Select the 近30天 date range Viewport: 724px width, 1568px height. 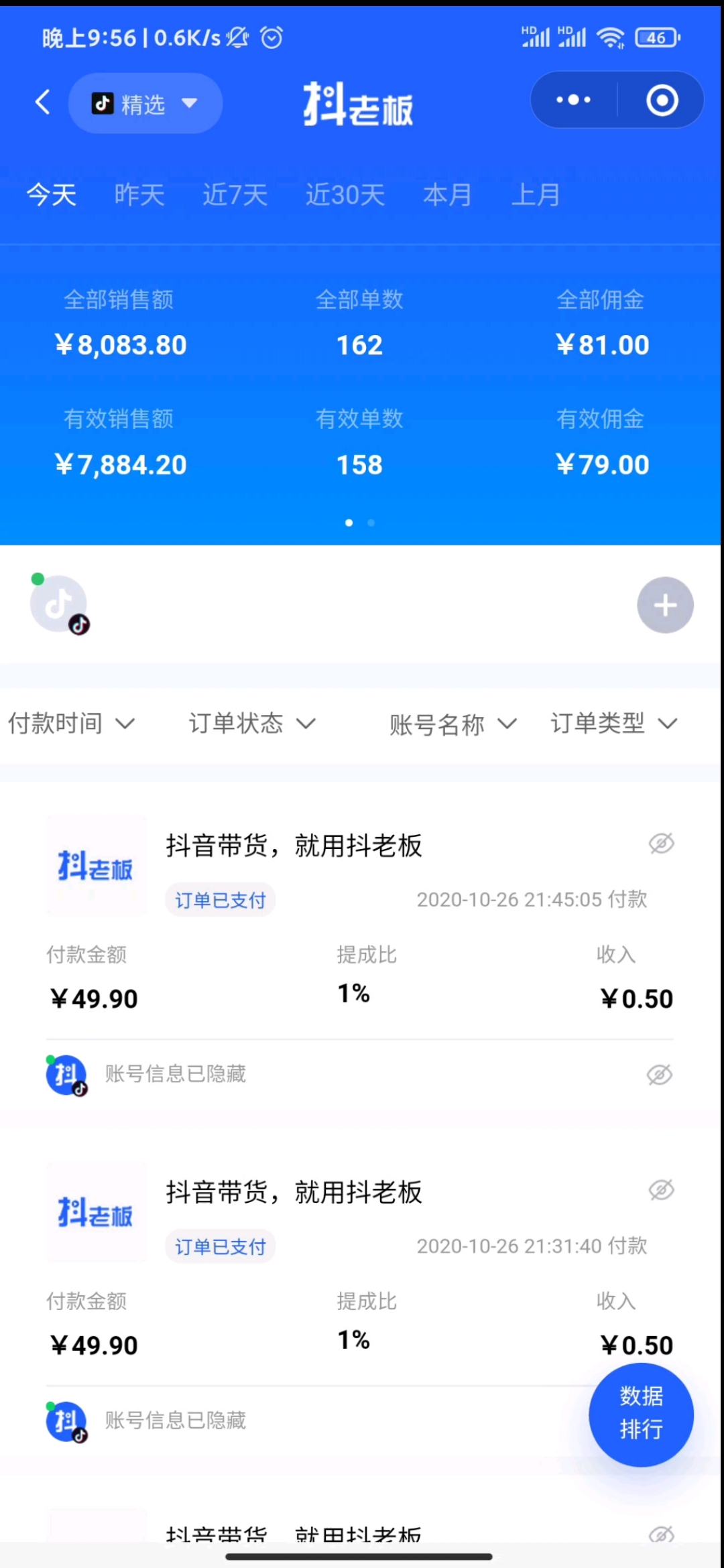coord(345,195)
